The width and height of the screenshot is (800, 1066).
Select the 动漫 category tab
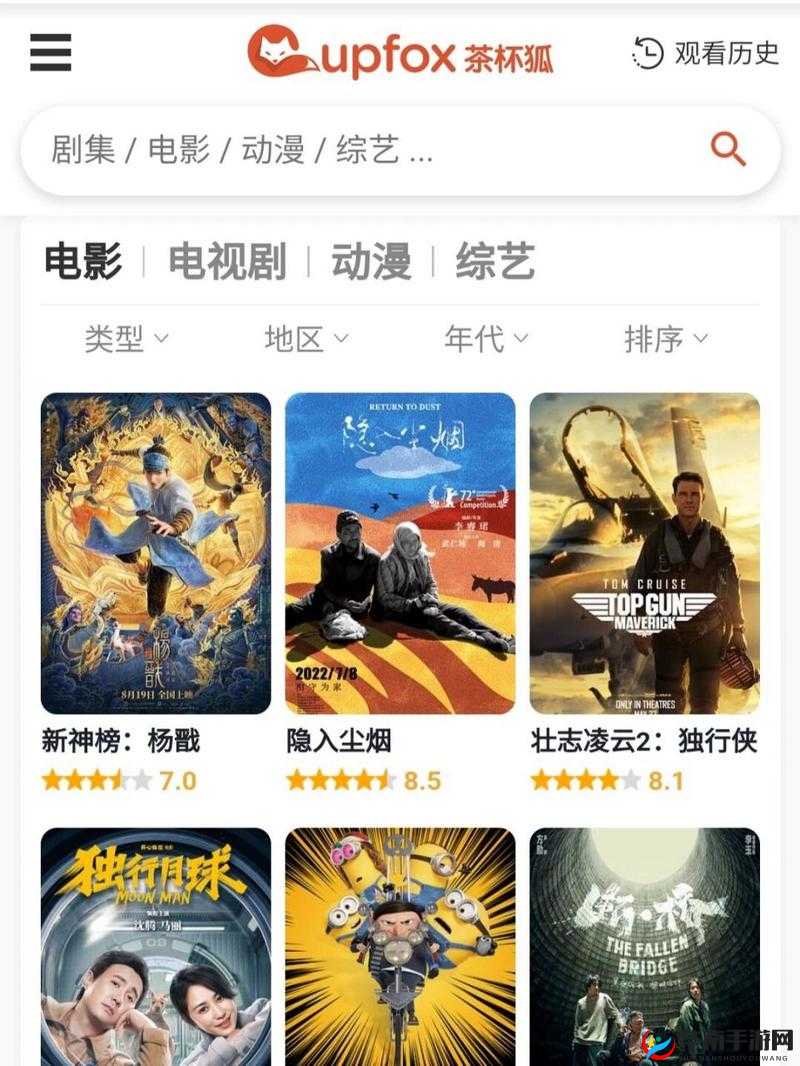click(x=370, y=261)
